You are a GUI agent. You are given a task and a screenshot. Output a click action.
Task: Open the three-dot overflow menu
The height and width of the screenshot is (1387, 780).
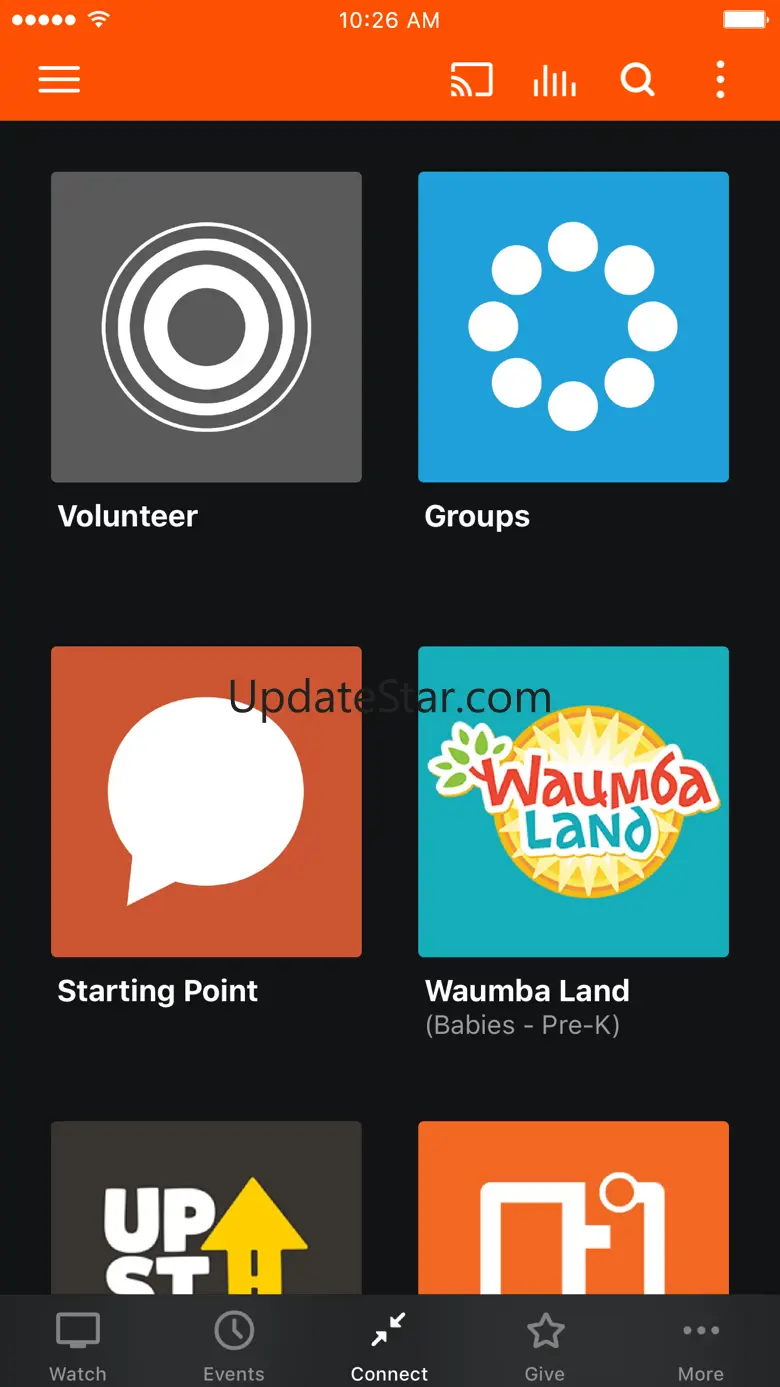(x=720, y=80)
